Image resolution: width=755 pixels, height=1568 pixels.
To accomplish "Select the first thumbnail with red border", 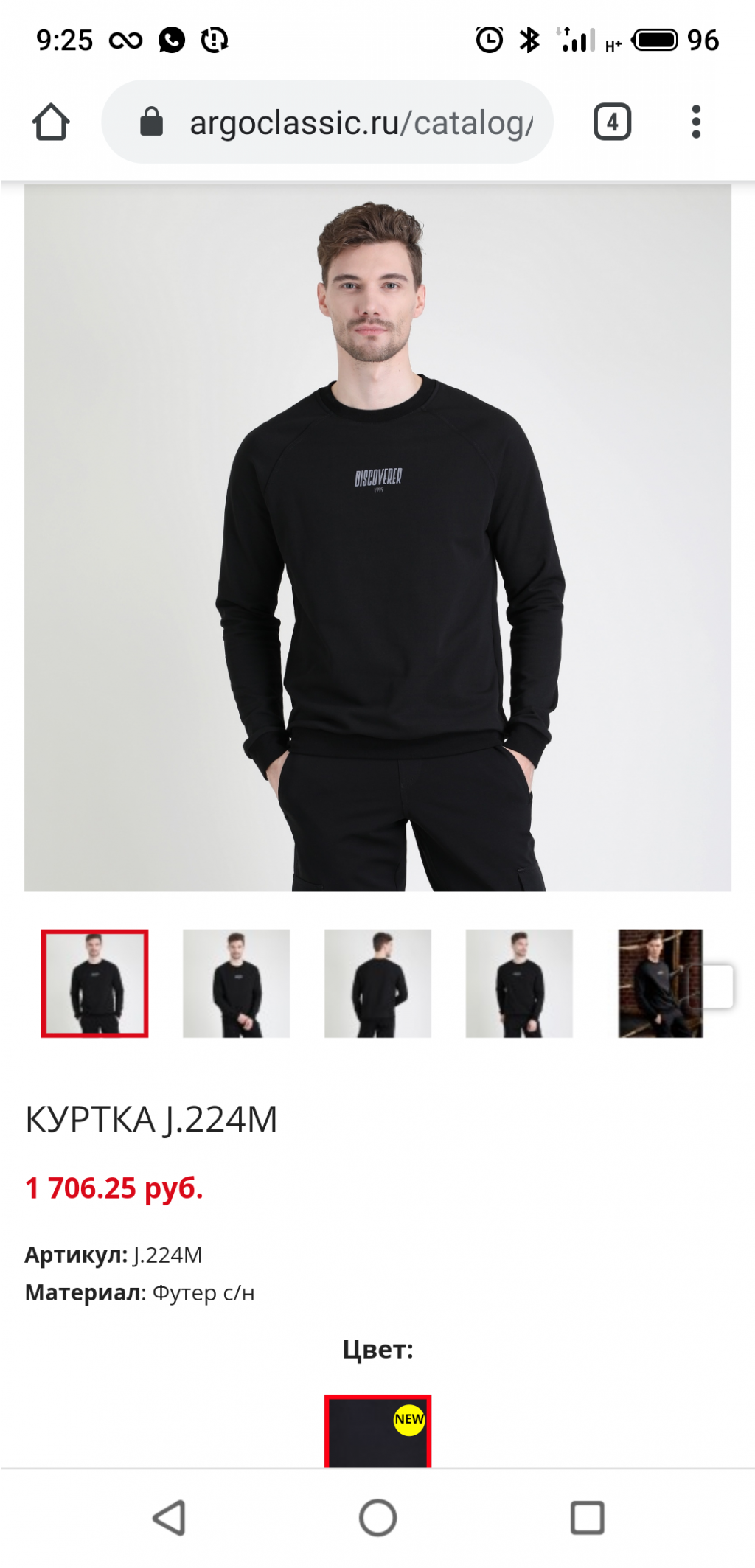I will point(95,983).
